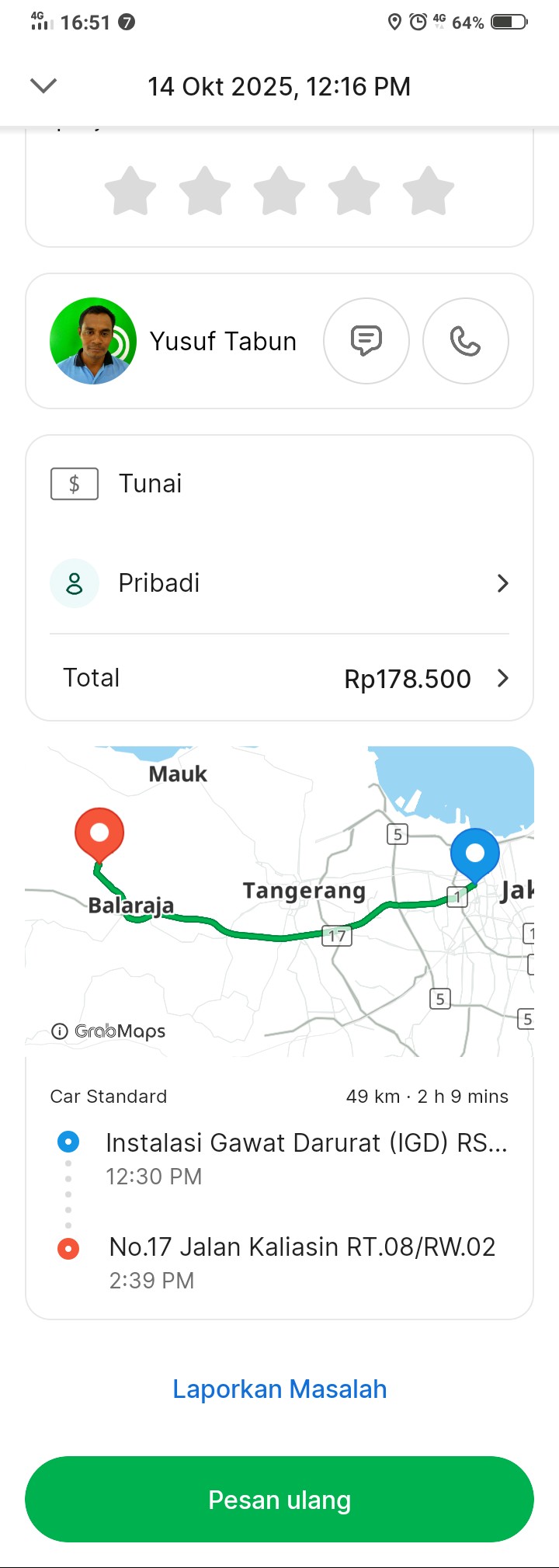Call driver Yusuf Tabun
This screenshot has width=559, height=1568.
[465, 341]
